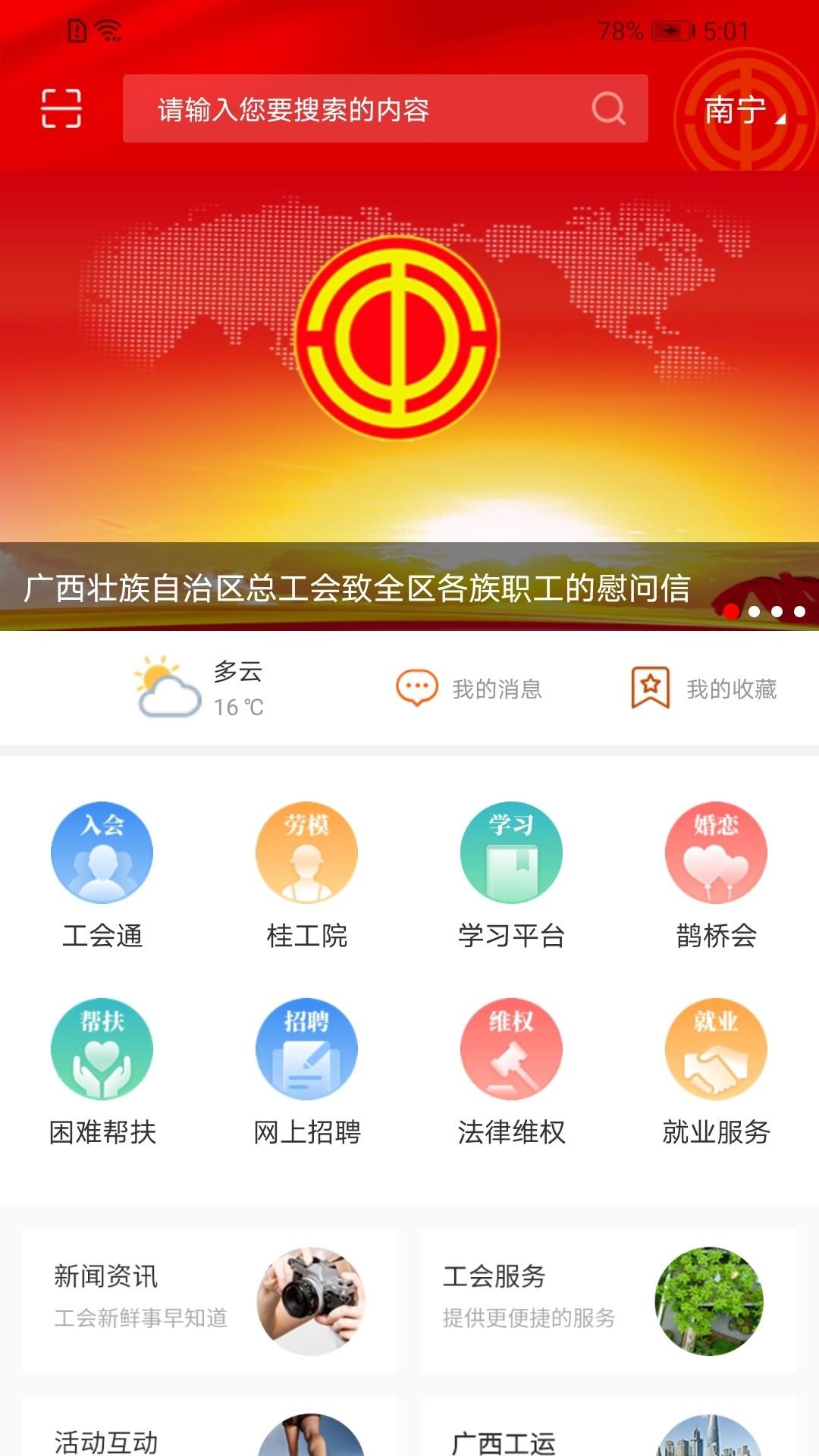This screenshot has width=819, height=1456.
Task: Open the QR scan icon
Action: [x=61, y=108]
